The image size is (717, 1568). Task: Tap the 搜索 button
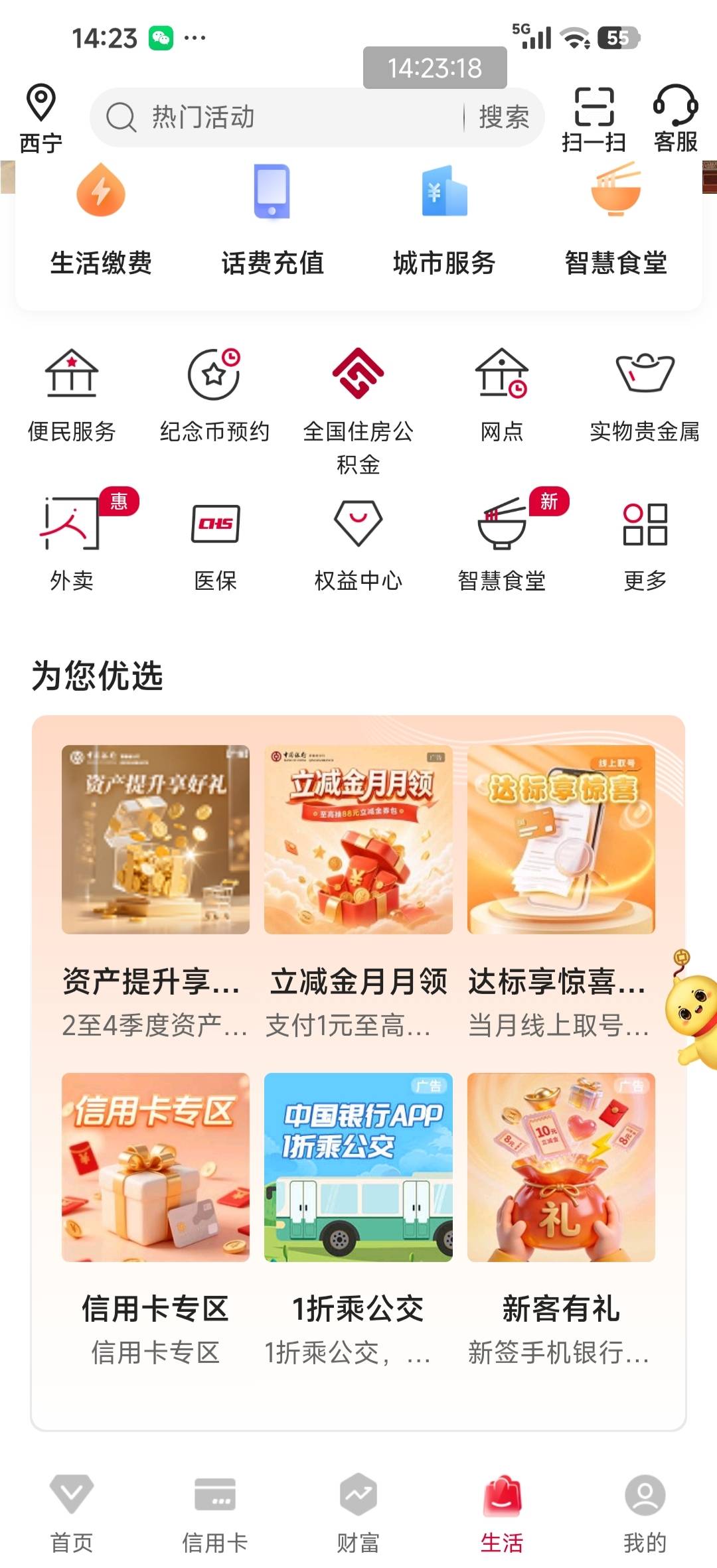504,117
